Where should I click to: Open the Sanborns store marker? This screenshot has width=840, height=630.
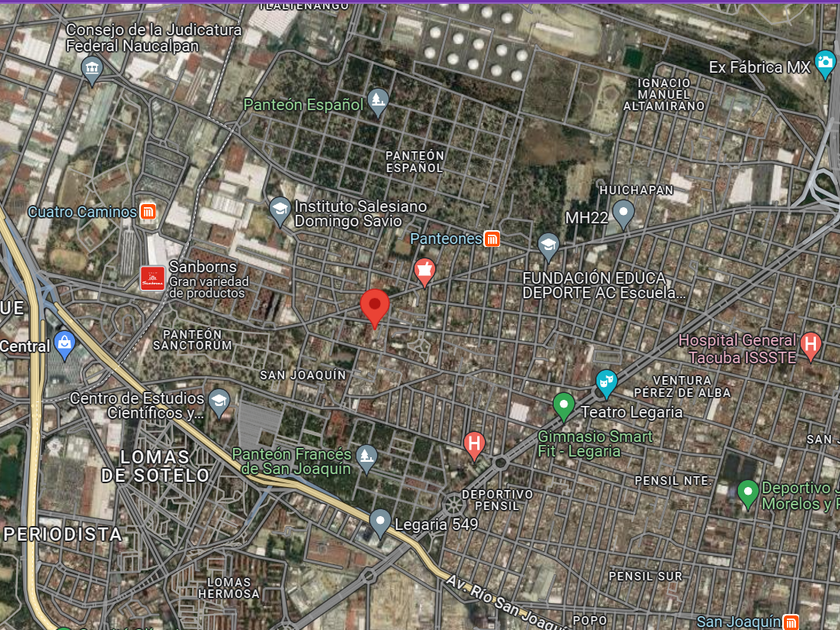[x=152, y=279]
